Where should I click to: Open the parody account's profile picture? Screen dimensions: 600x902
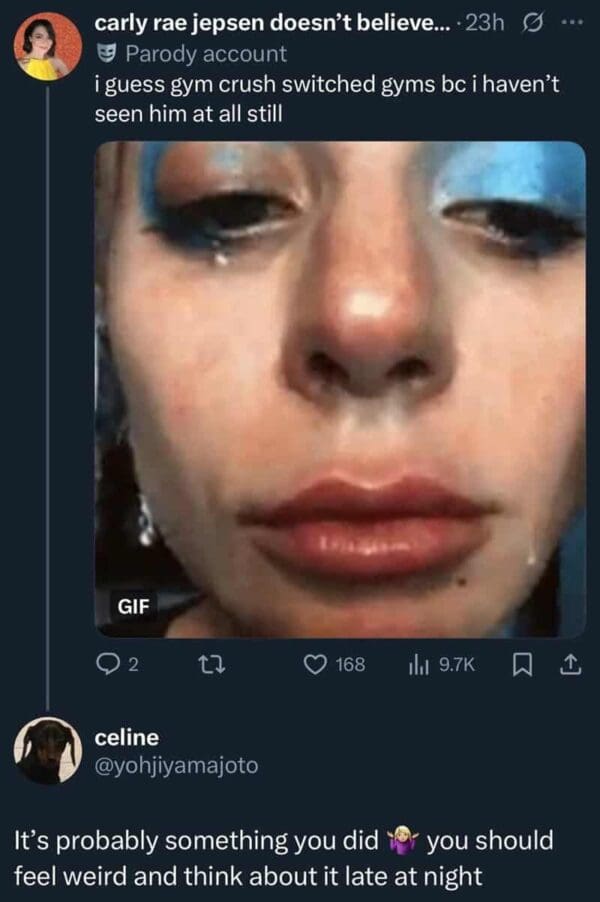[48, 46]
